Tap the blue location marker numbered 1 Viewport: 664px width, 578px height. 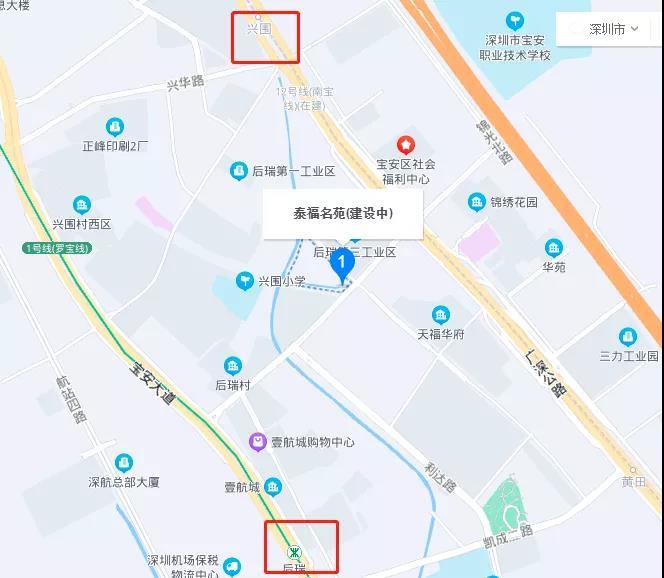click(x=343, y=264)
